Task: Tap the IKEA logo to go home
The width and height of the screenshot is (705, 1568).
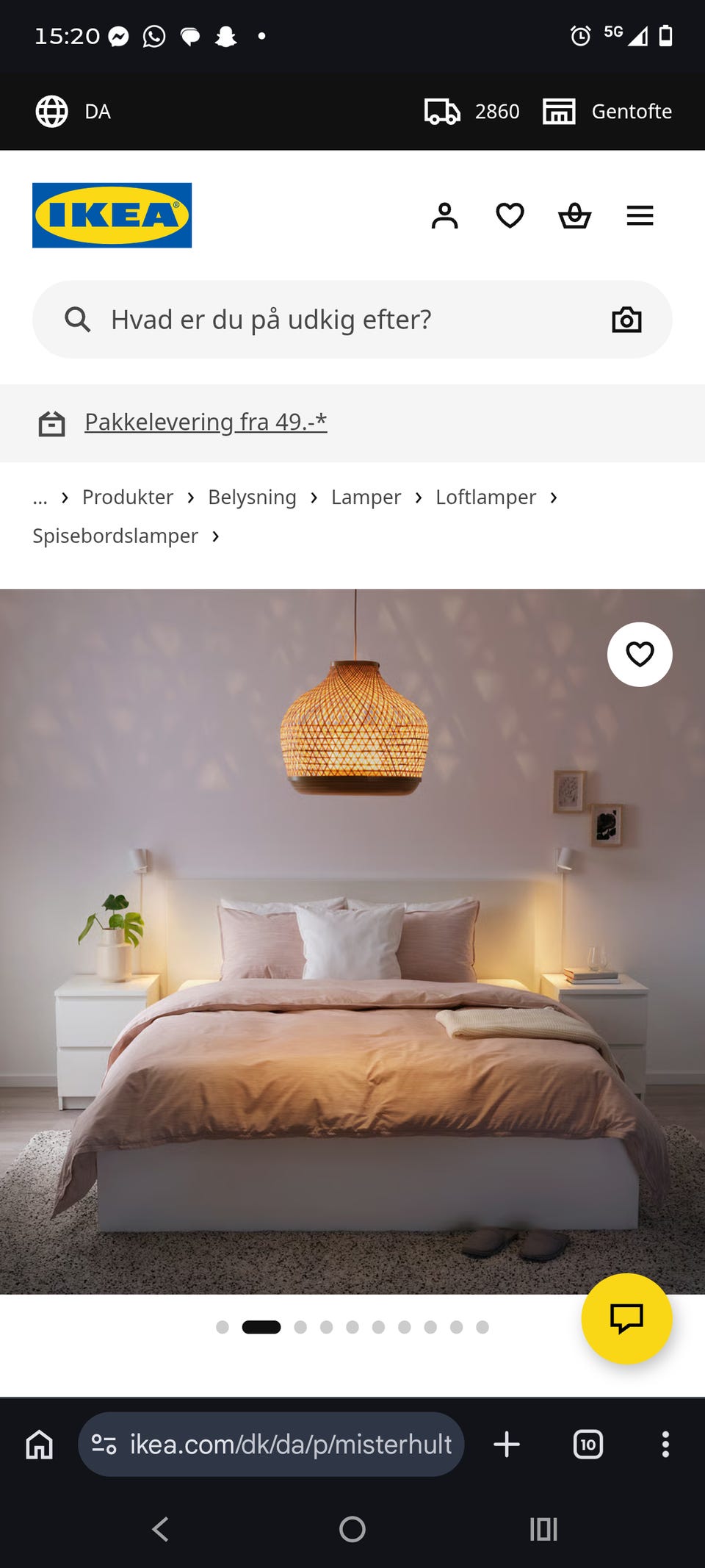Action: 112,215
